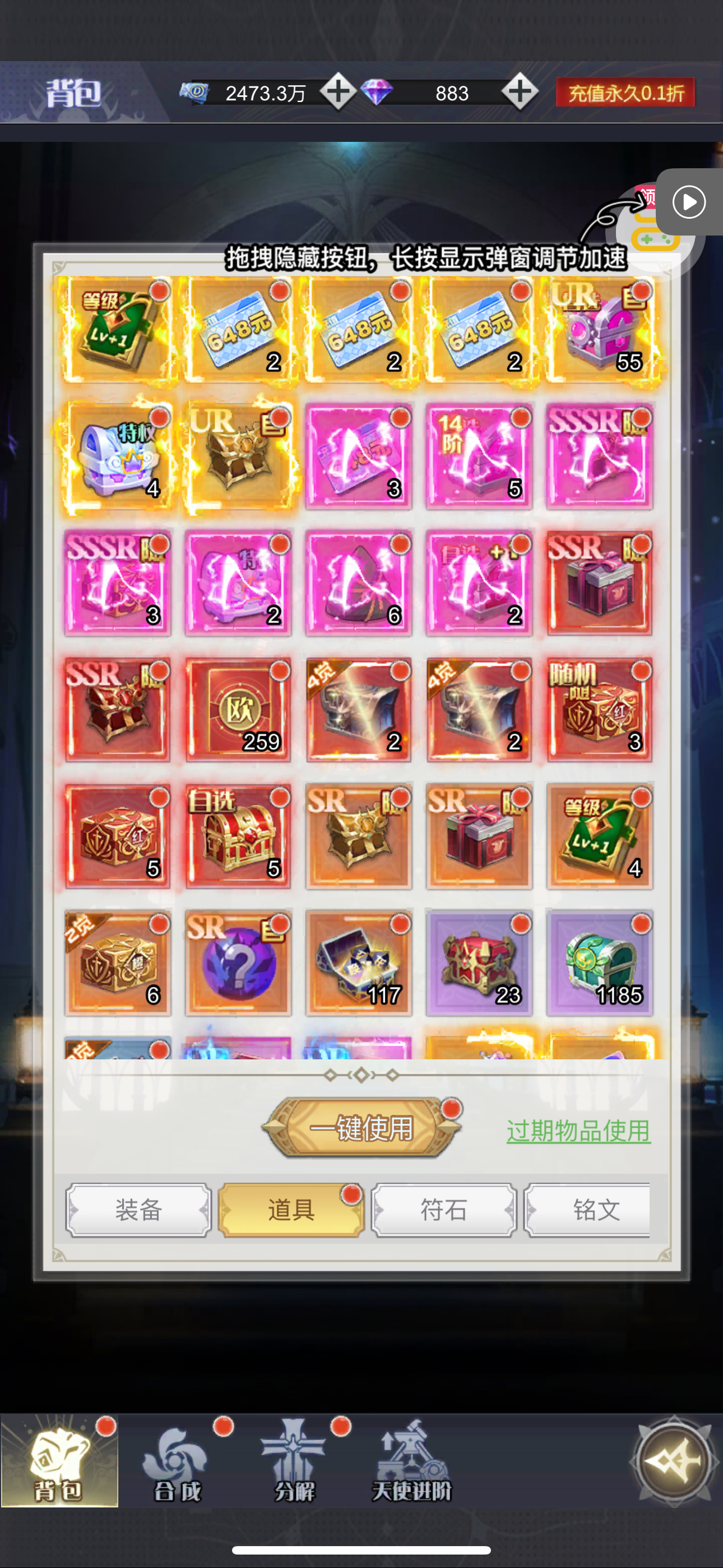Add more gold coins with the plus

338,92
